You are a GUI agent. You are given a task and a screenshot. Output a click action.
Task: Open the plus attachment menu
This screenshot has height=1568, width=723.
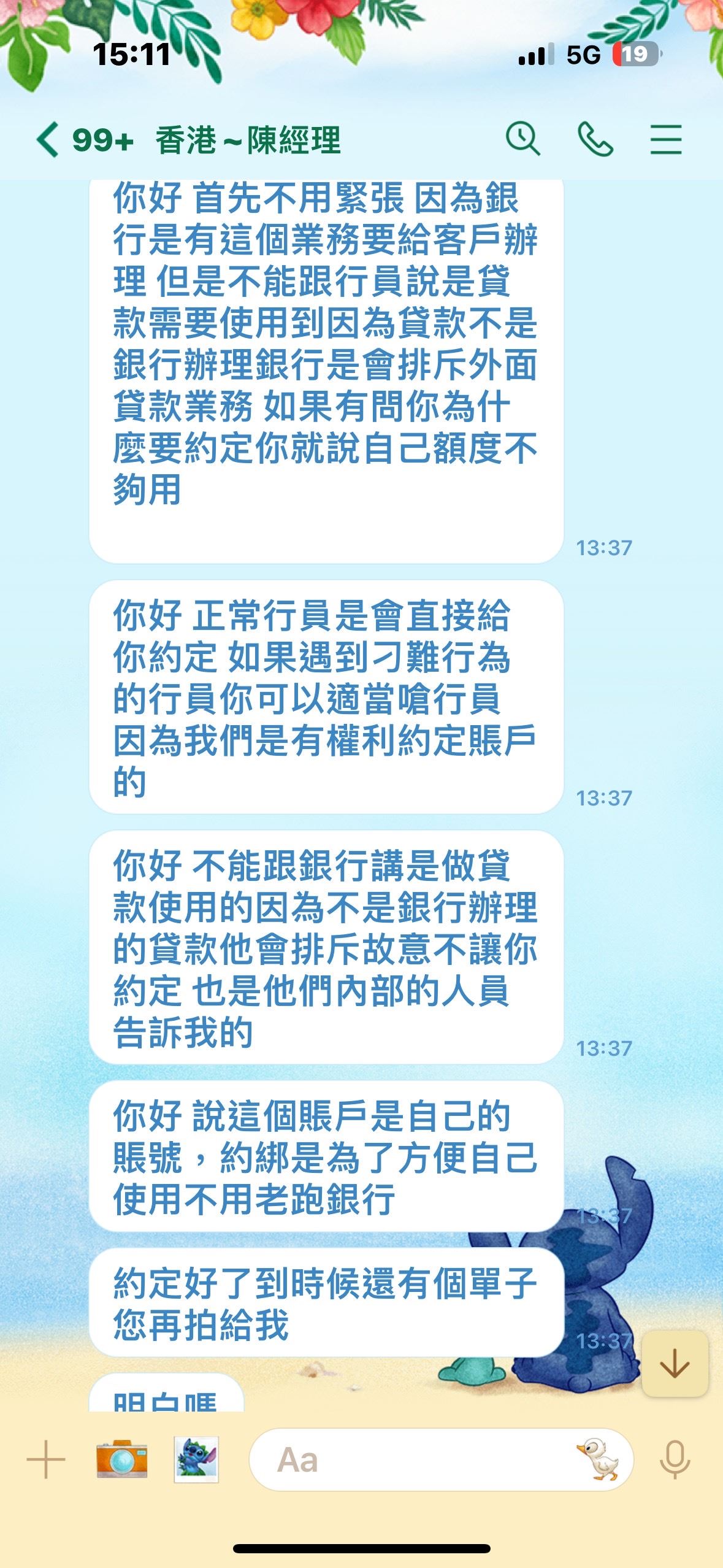46,1459
